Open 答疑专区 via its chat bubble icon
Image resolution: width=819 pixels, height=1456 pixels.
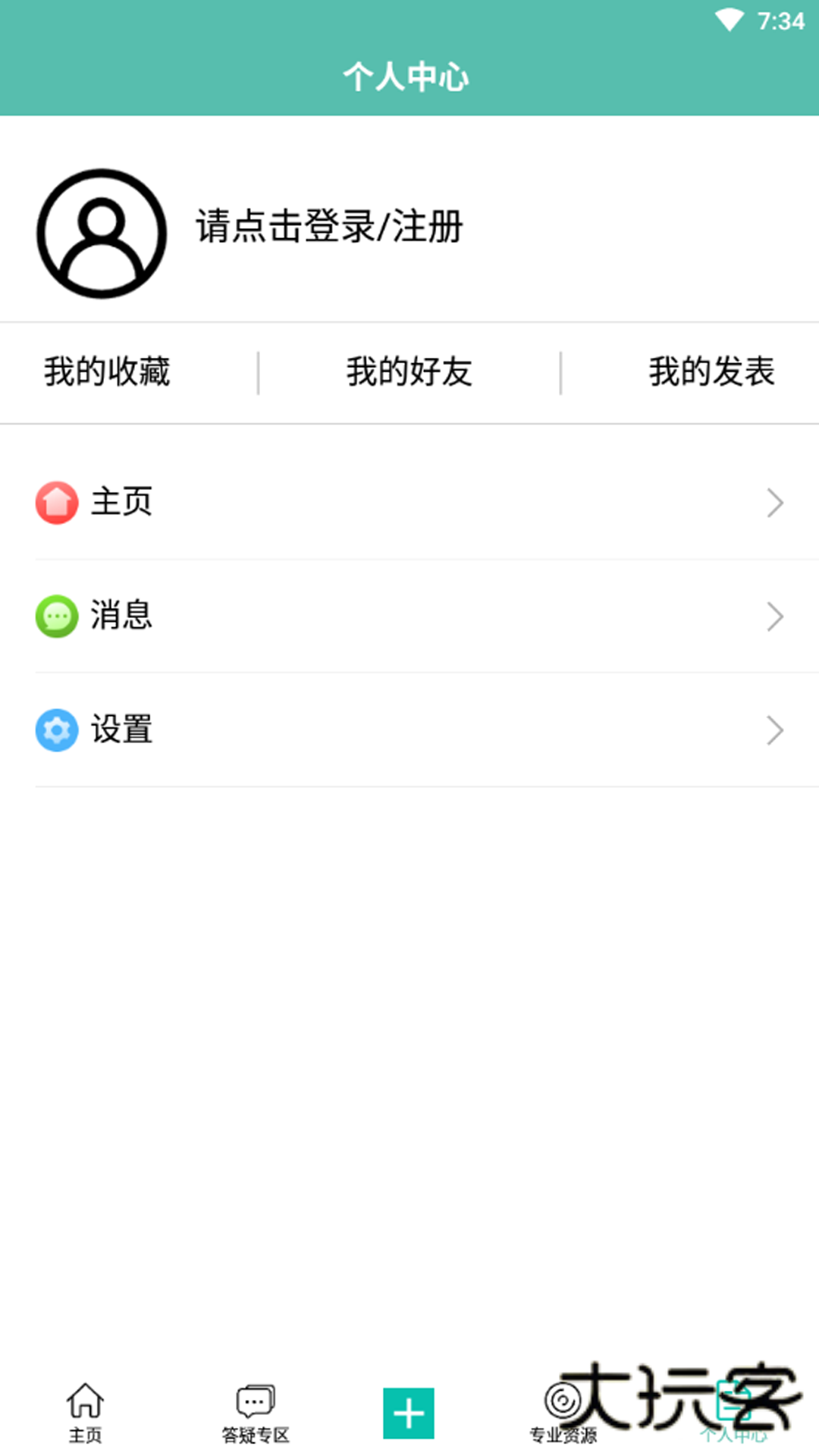click(255, 1401)
